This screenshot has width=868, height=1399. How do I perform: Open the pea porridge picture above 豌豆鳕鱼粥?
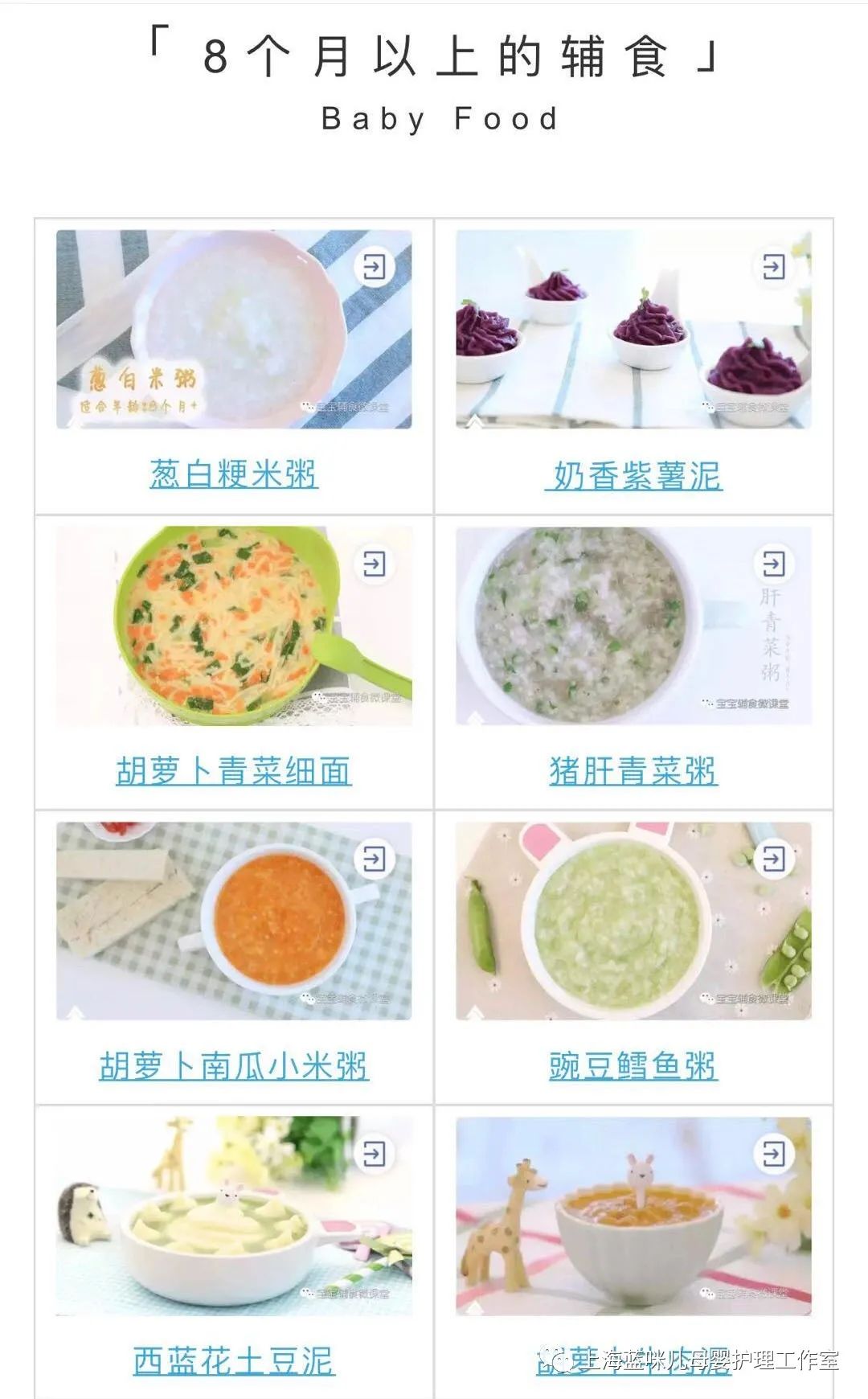coord(634,921)
